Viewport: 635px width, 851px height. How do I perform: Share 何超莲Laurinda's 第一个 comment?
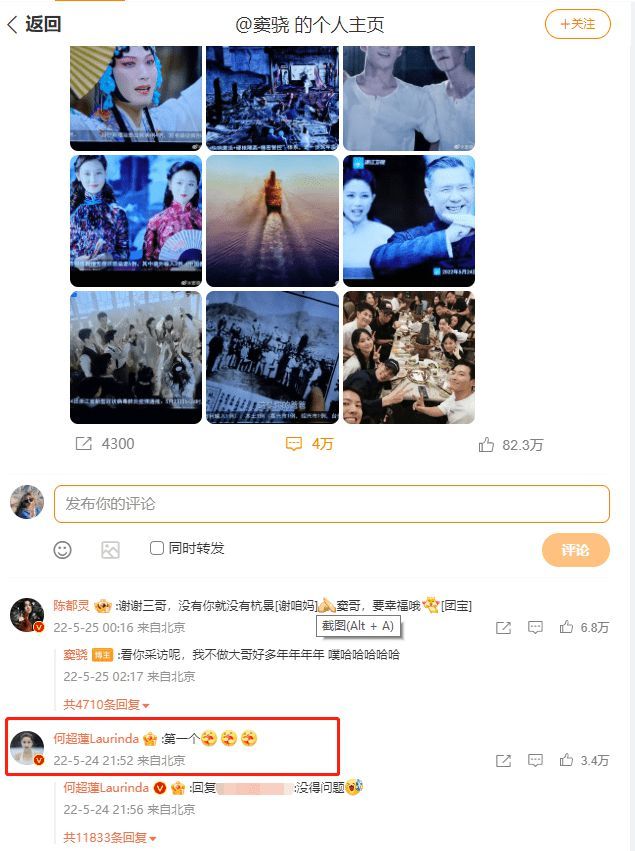point(504,761)
